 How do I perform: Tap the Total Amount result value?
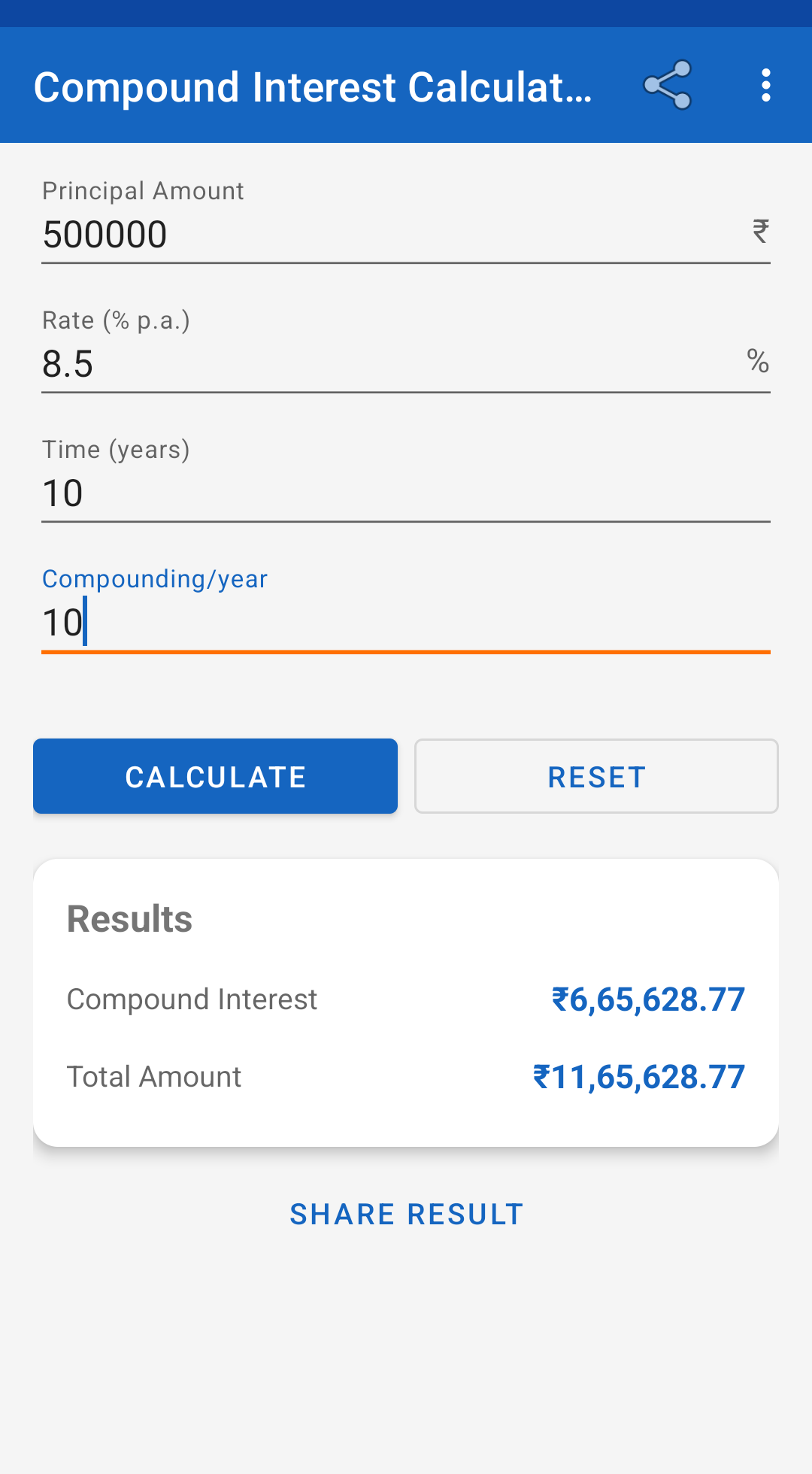(638, 1076)
